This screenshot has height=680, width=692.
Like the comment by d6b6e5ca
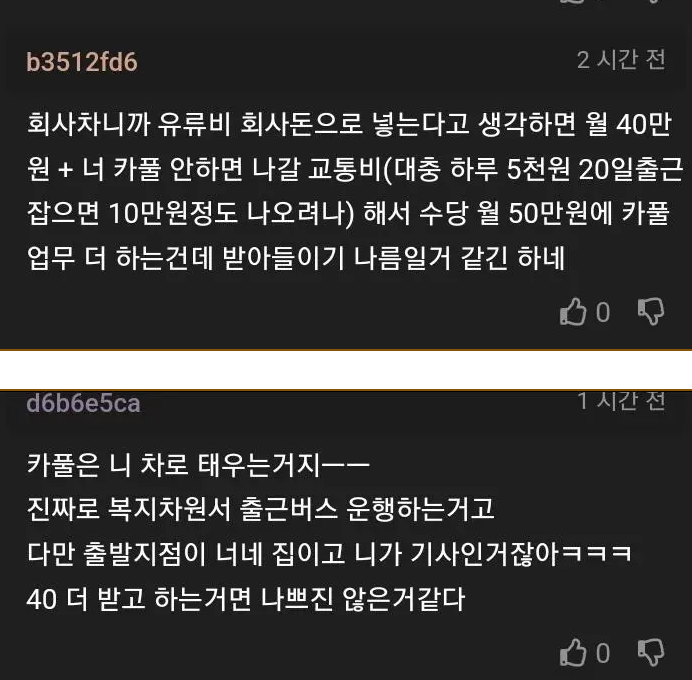pyautogui.click(x=574, y=653)
